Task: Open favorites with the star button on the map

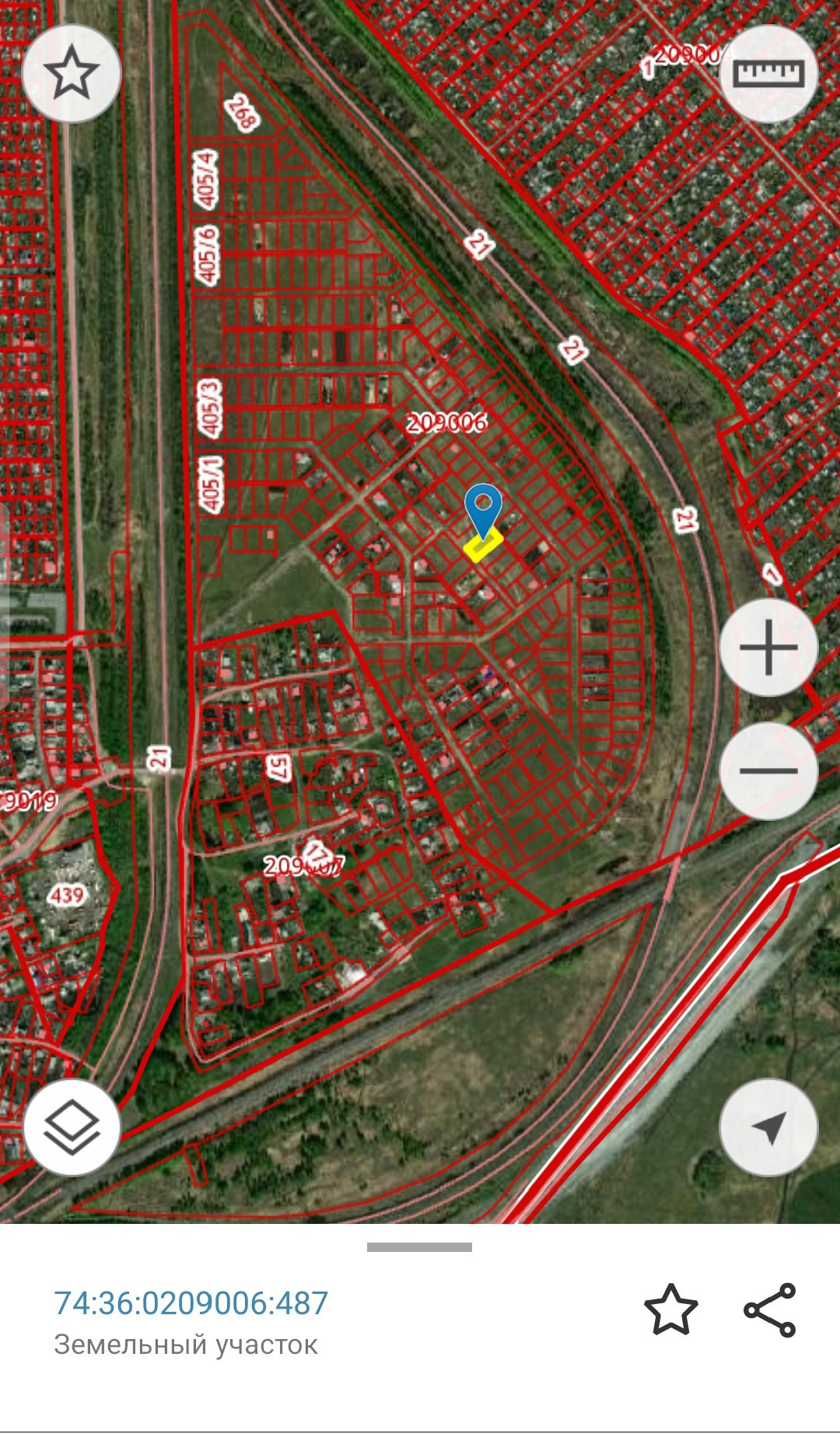Action: (x=72, y=73)
